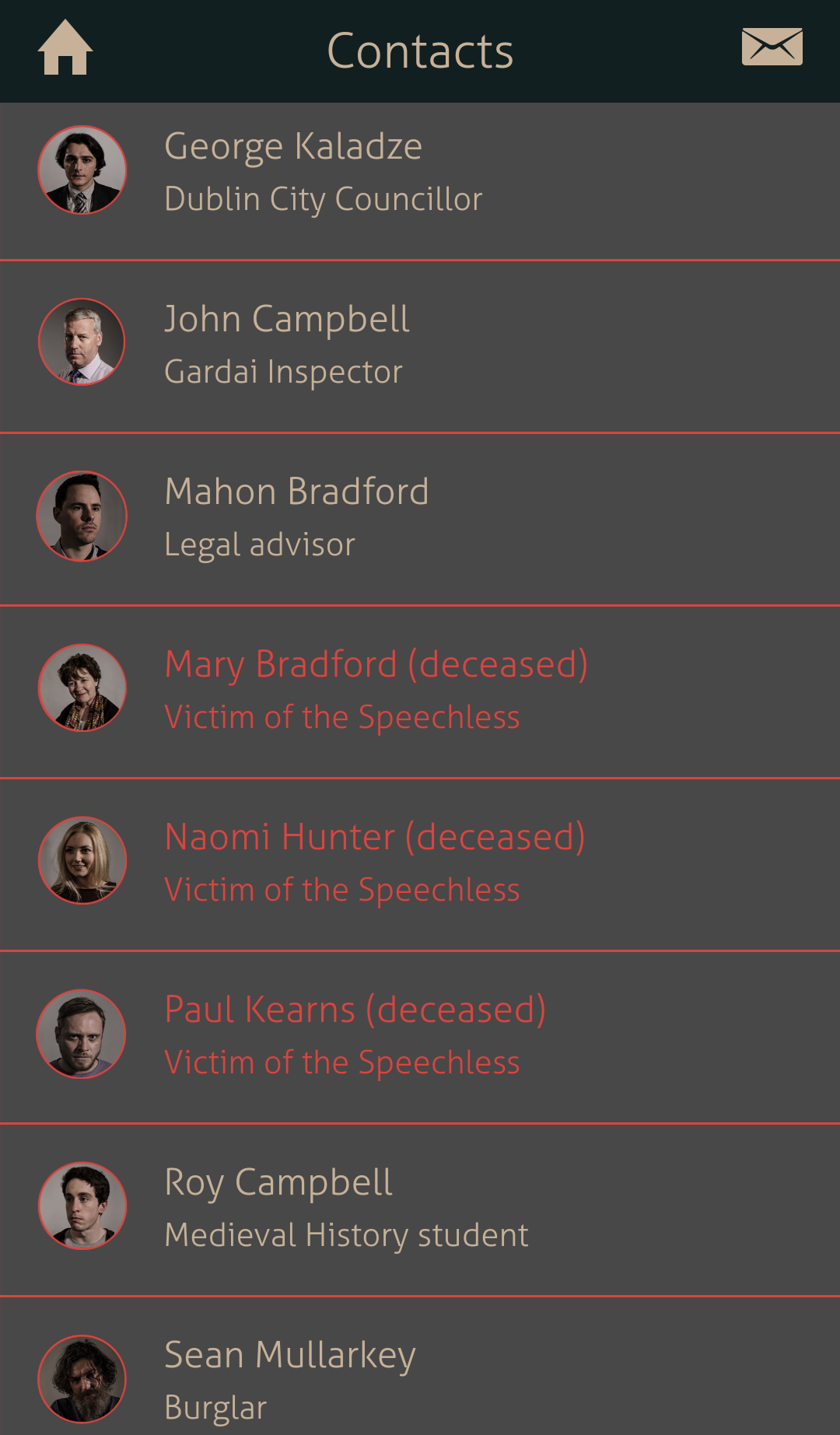The height and width of the screenshot is (1435, 840).
Task: Open Mary Bradford (deceased) entry
Action: [x=420, y=691]
